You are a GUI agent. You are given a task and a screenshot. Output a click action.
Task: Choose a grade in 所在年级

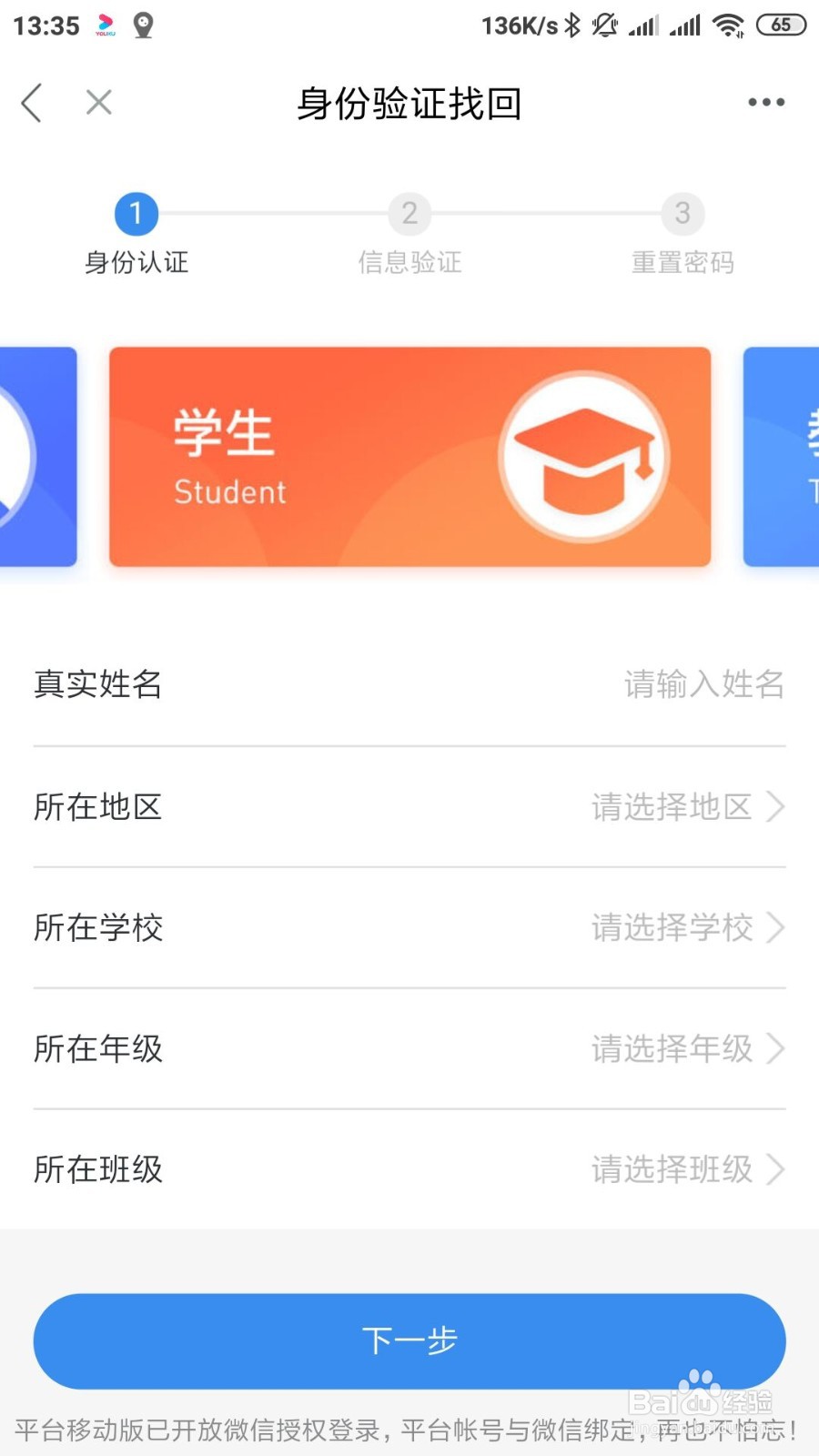409,1048
